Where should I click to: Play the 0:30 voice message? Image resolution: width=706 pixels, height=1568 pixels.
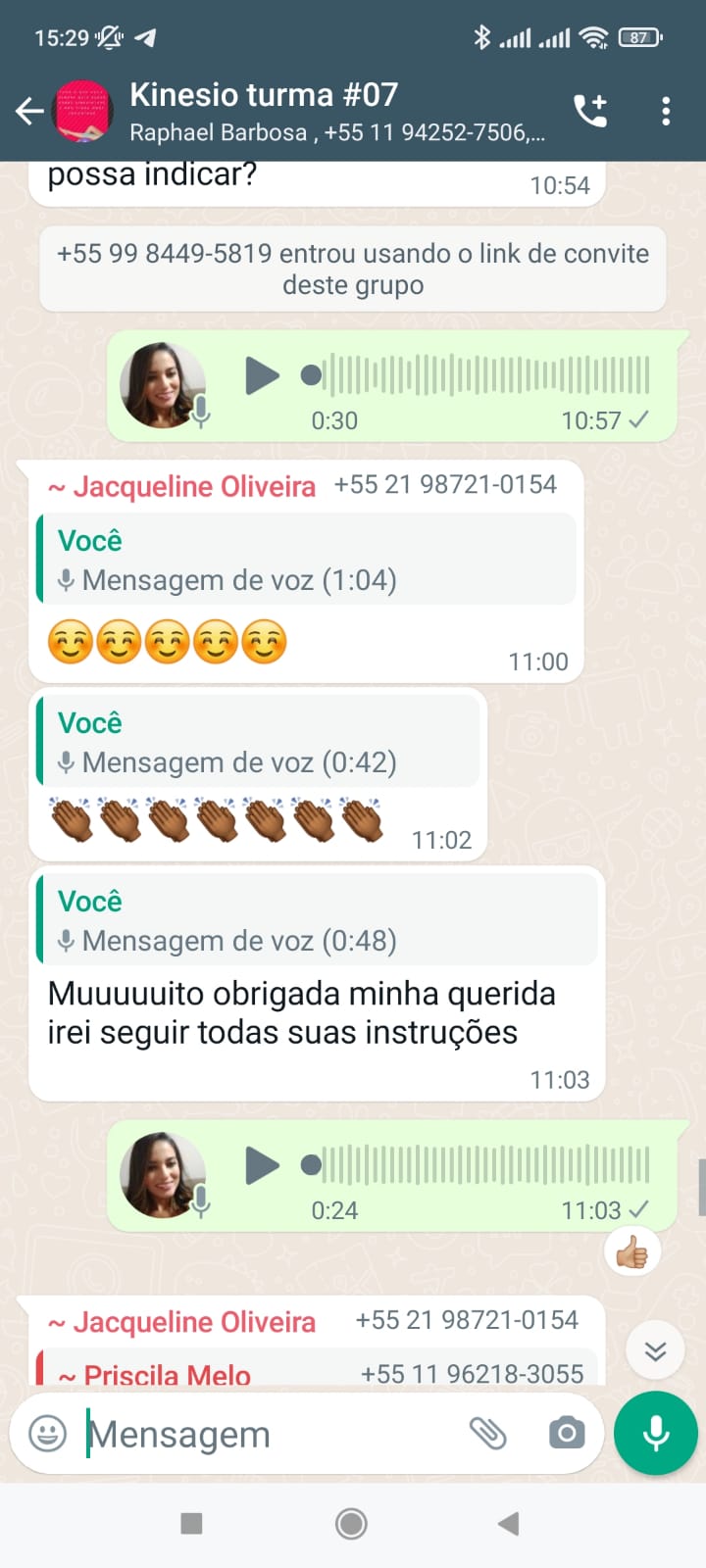(x=261, y=375)
